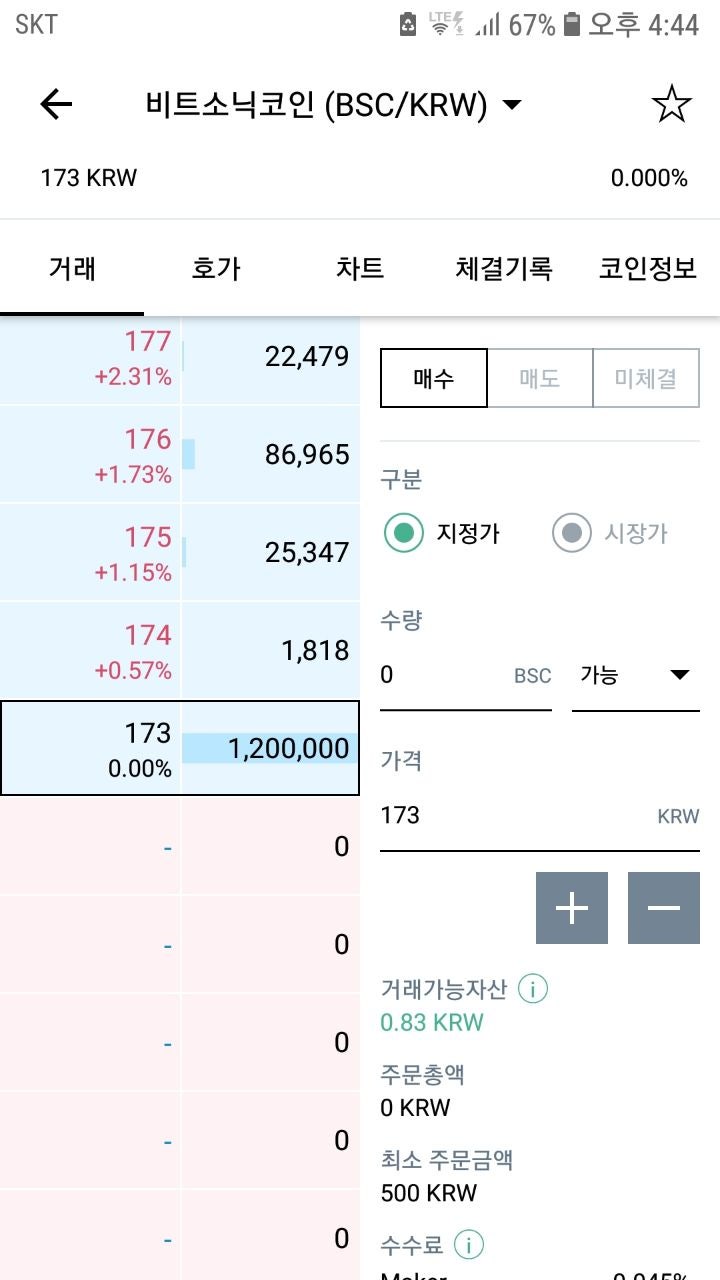The height and width of the screenshot is (1280, 720).
Task: Expand the 가능 quantity percentage dropdown
Action: click(x=635, y=675)
